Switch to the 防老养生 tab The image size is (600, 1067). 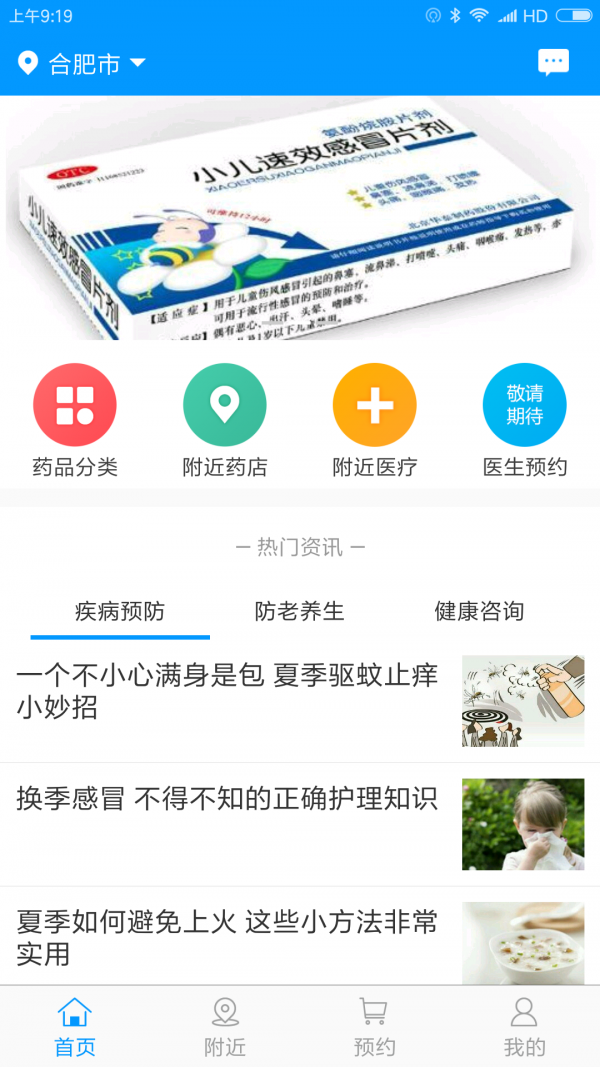pos(300,611)
